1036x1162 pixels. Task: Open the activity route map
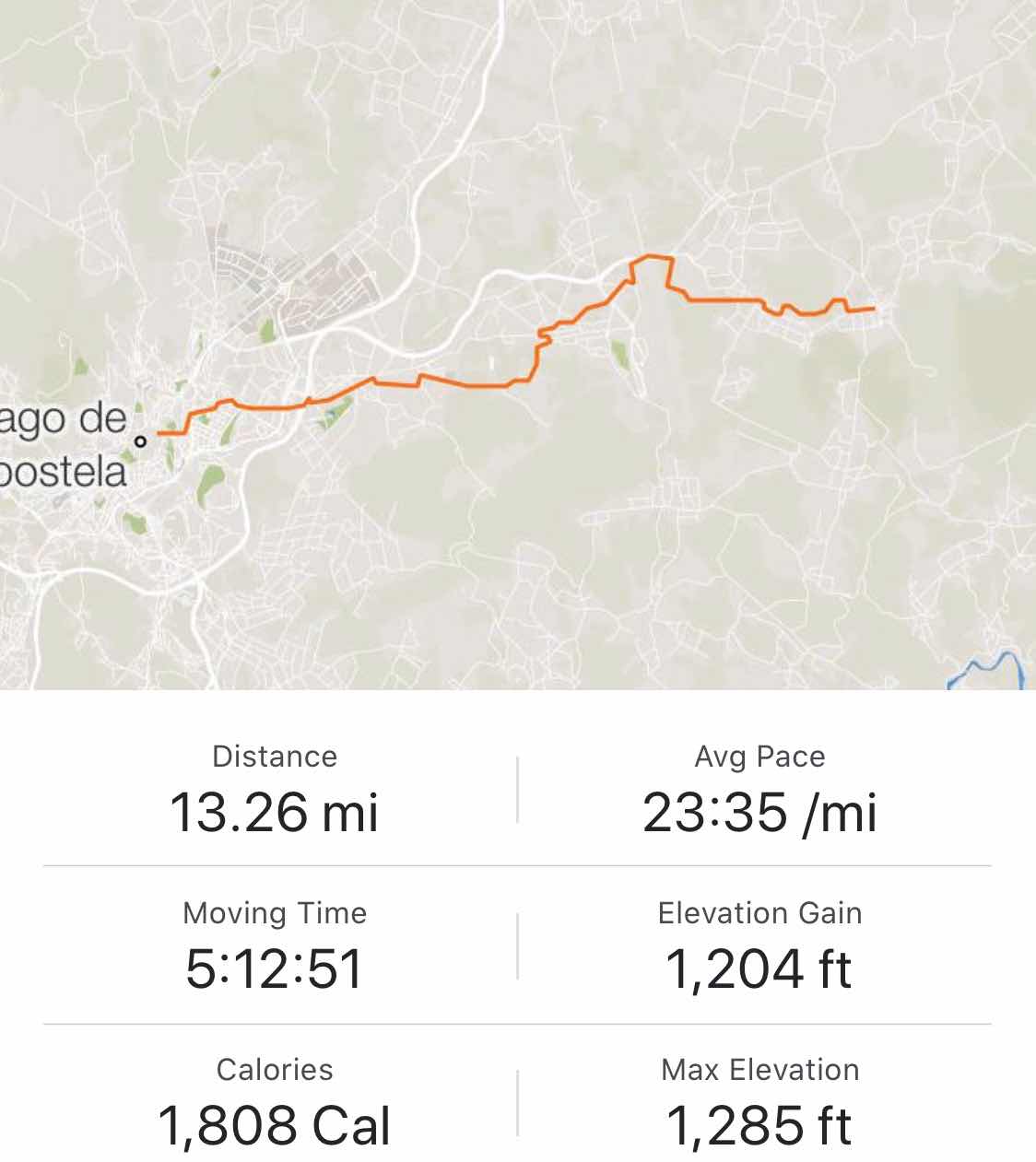(x=518, y=343)
